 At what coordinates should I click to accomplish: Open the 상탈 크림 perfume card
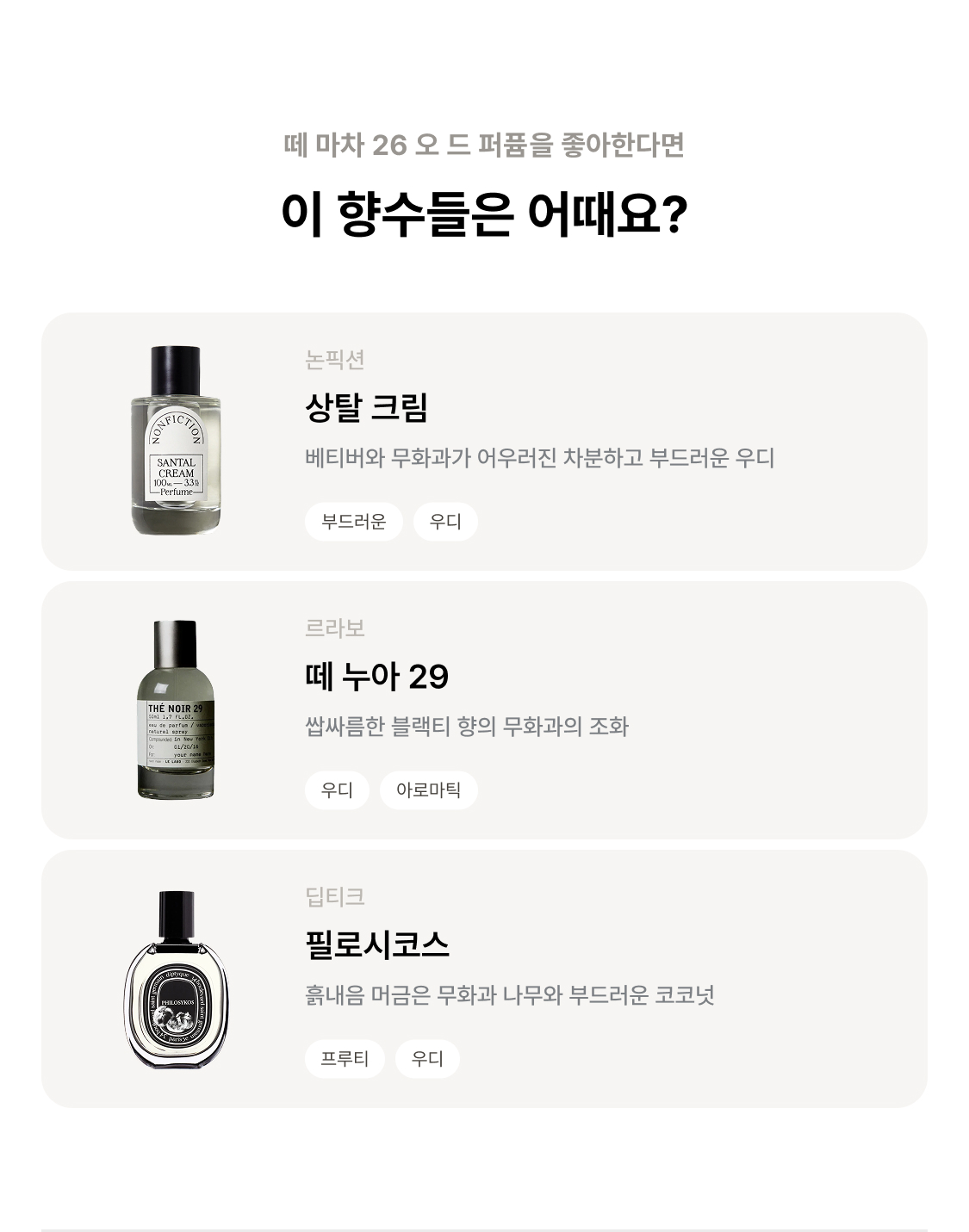coord(484,441)
